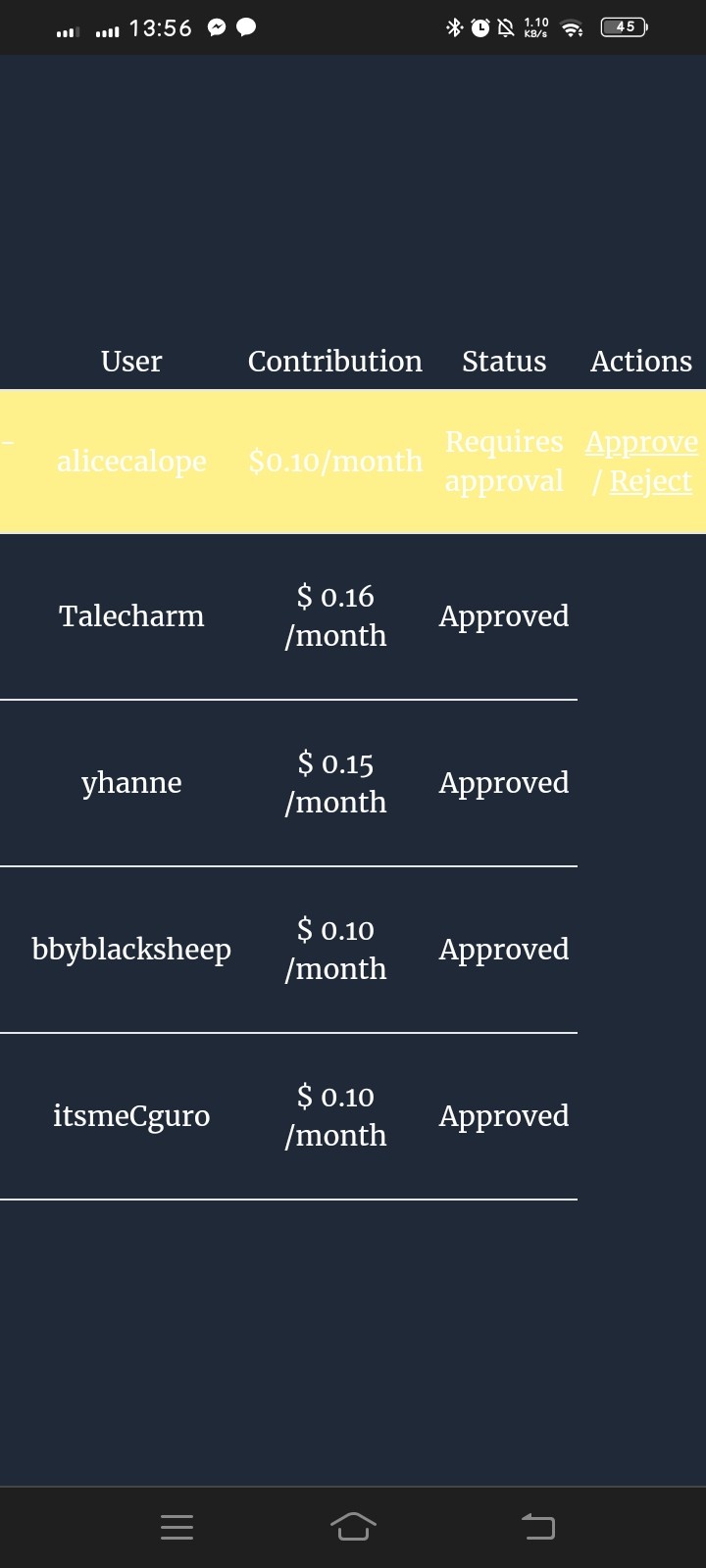
Task: Open the recent apps menu
Action: 176,1527
